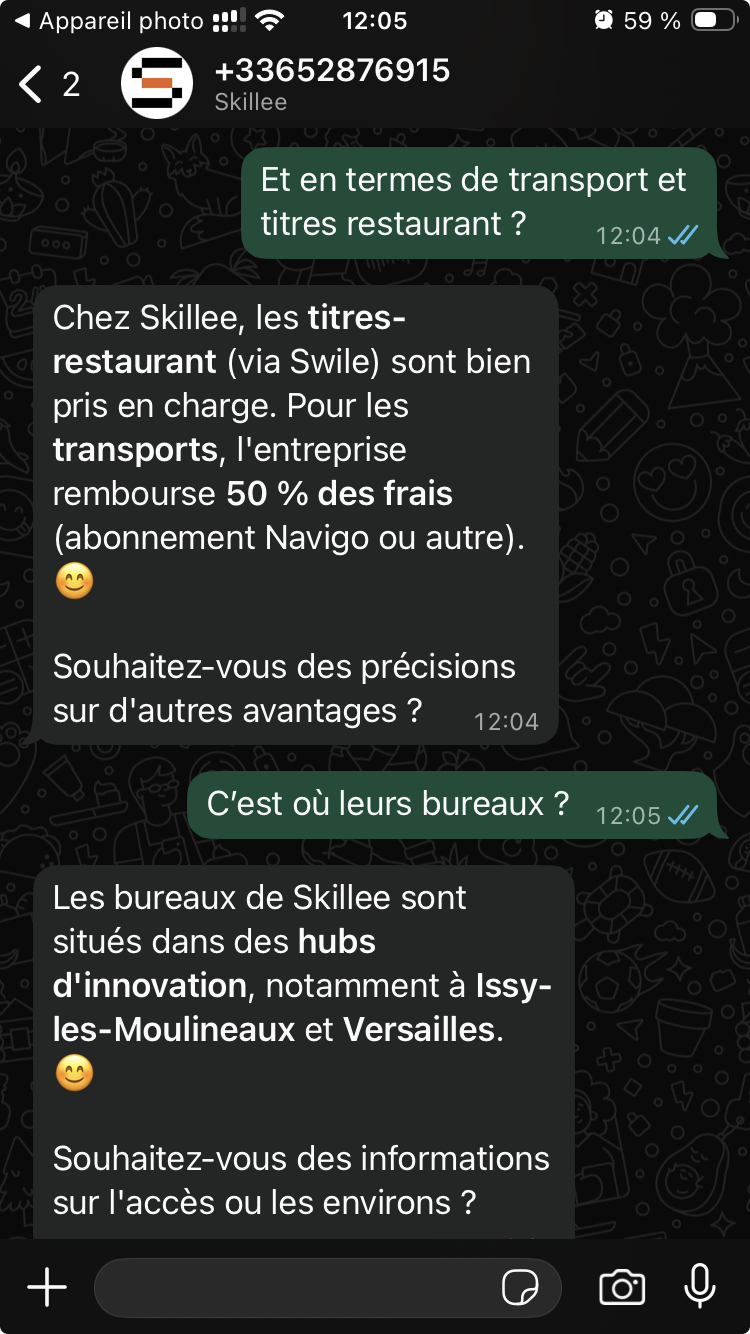This screenshot has width=750, height=1334.
Task: Focus the message text field
Action: click(x=295, y=1288)
